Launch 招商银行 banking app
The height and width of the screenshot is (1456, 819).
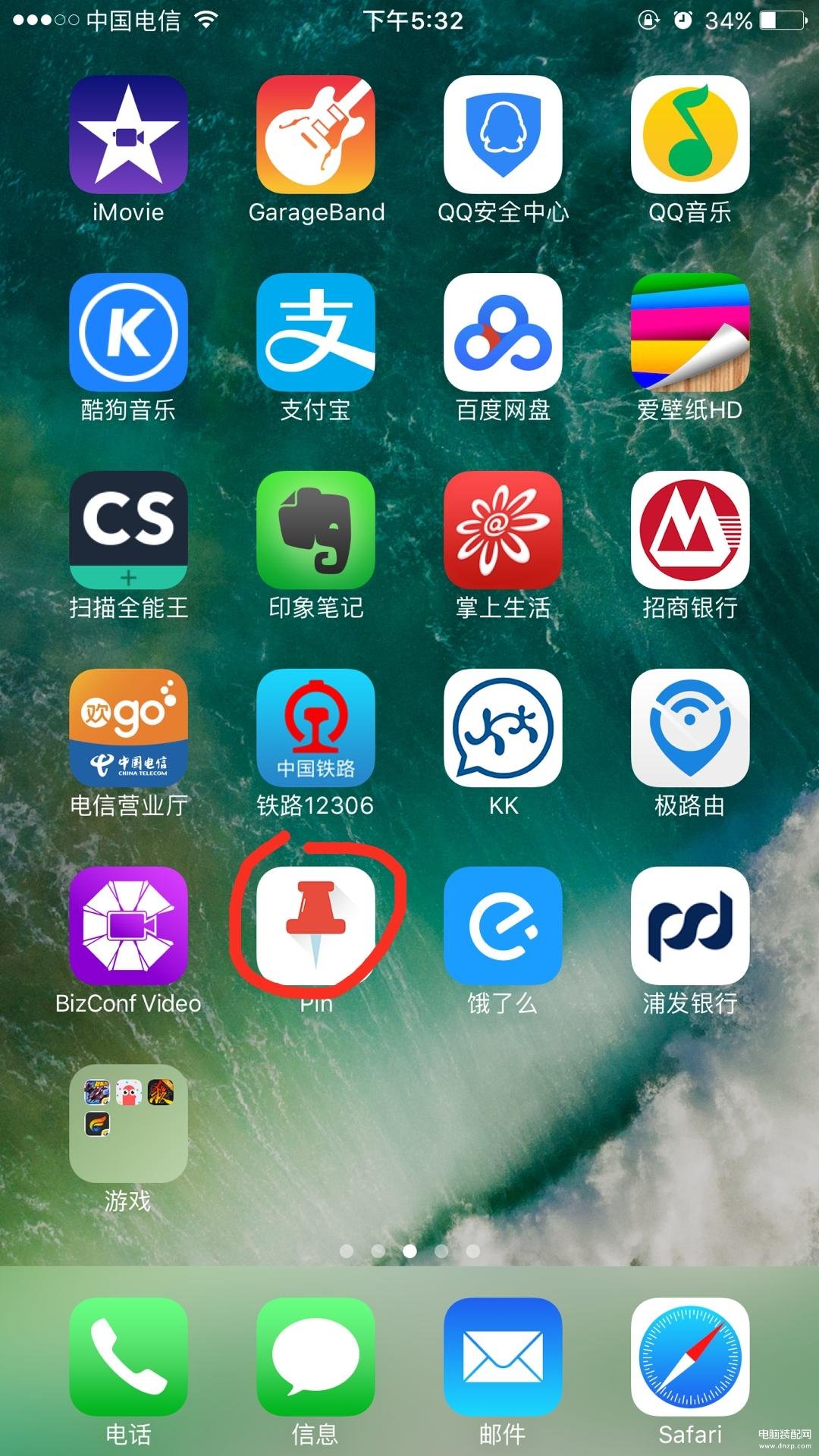click(x=690, y=531)
